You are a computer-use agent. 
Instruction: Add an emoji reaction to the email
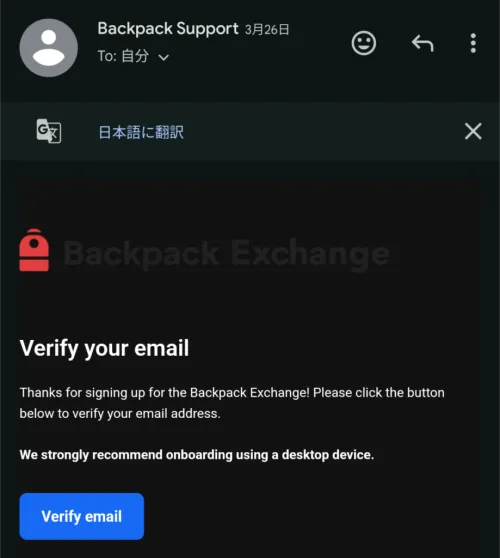pos(363,43)
